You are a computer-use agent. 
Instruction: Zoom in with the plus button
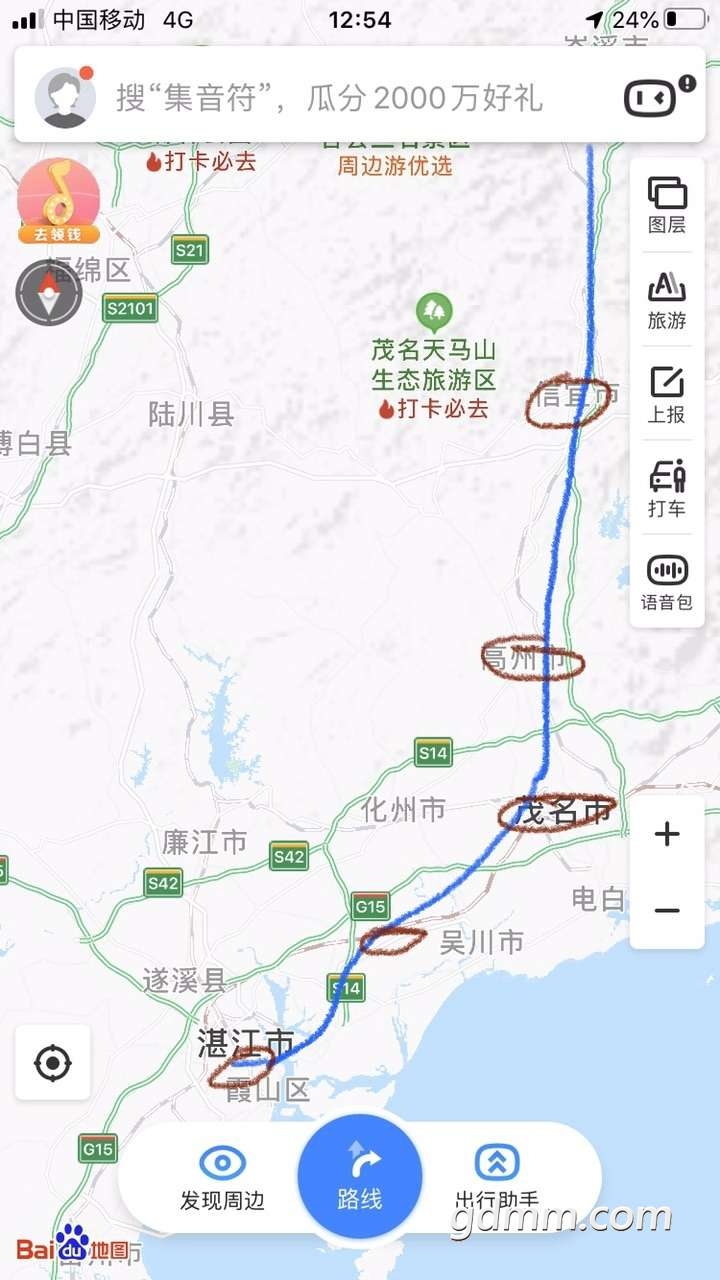[666, 834]
